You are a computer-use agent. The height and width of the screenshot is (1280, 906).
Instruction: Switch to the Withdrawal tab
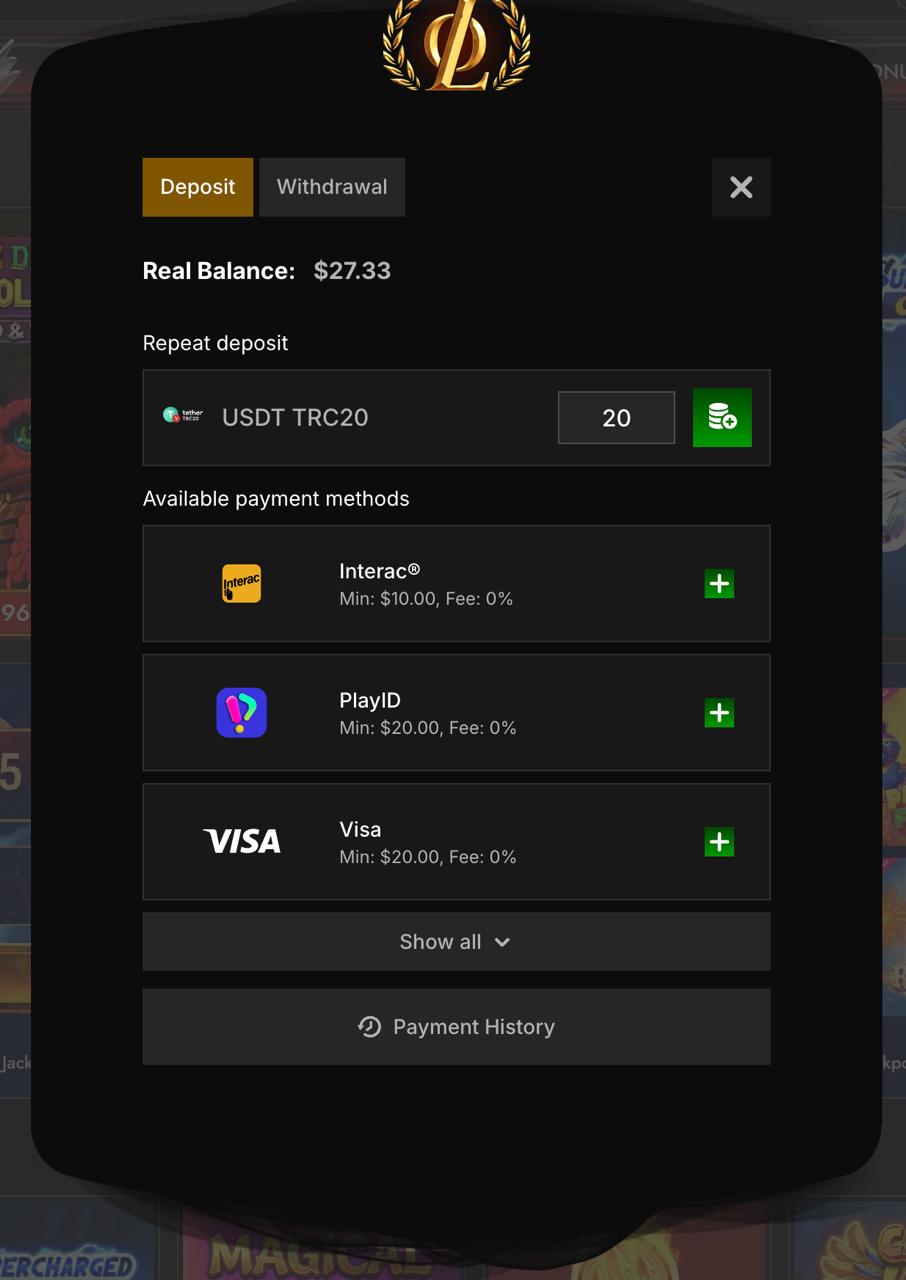(332, 187)
